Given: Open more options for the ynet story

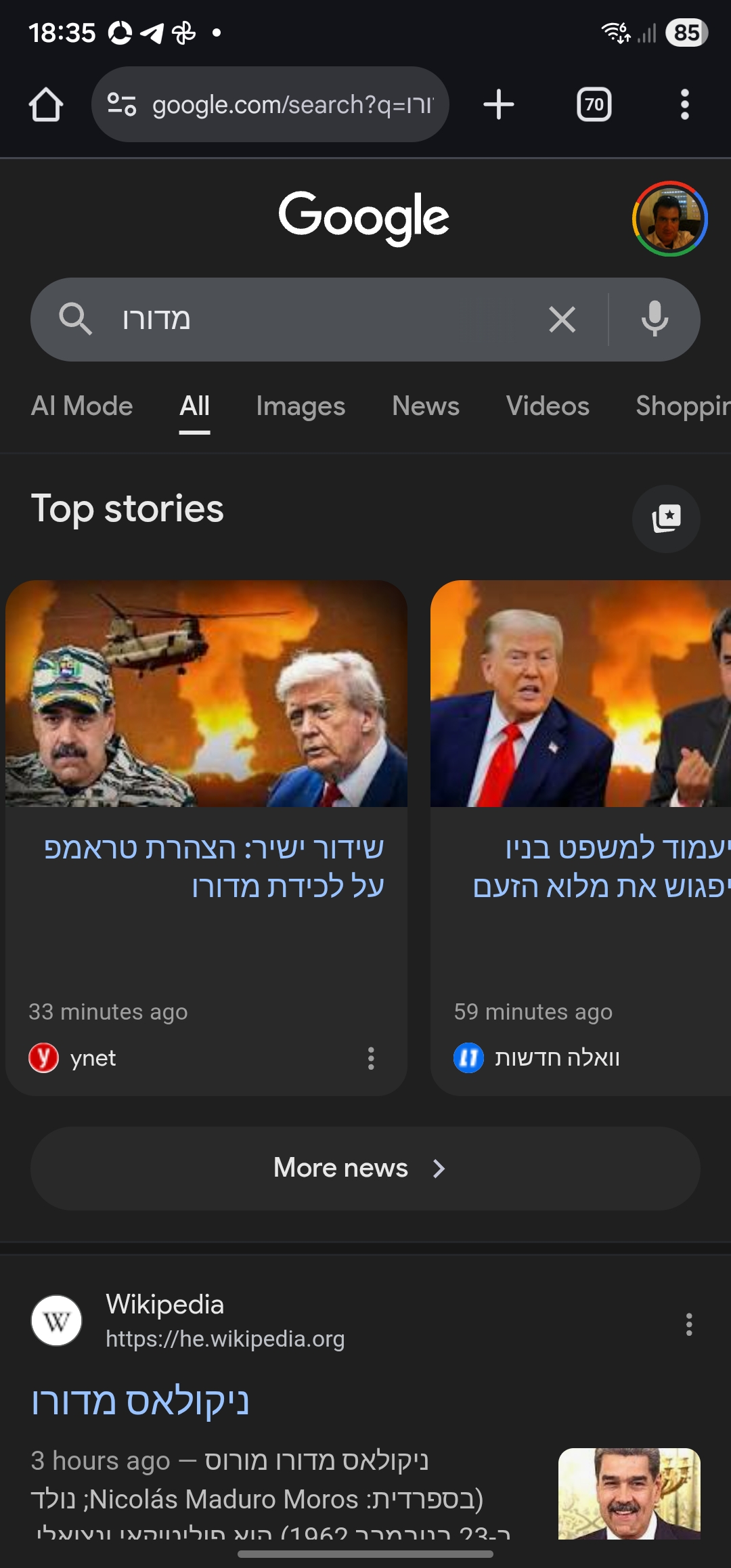Looking at the screenshot, I should 371,1058.
